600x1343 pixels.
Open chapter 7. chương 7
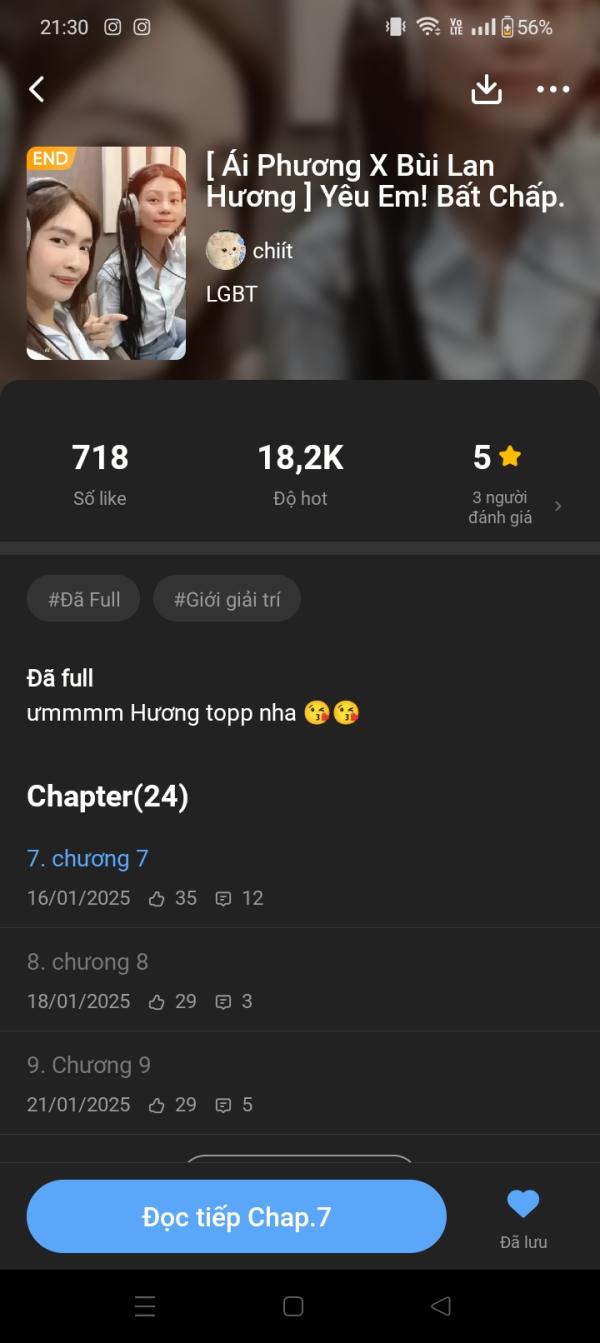[88, 858]
